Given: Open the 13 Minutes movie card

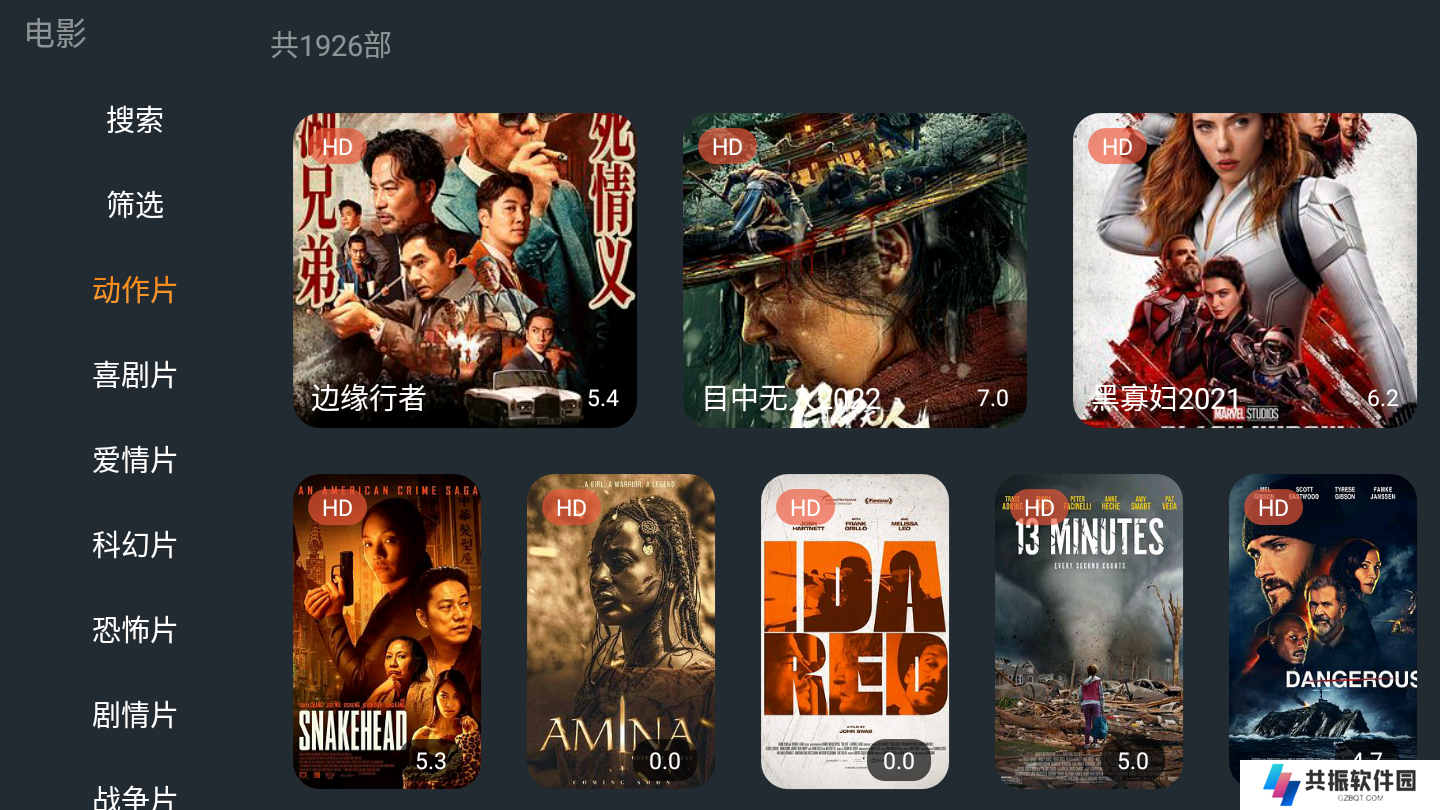Looking at the screenshot, I should click(1089, 631).
